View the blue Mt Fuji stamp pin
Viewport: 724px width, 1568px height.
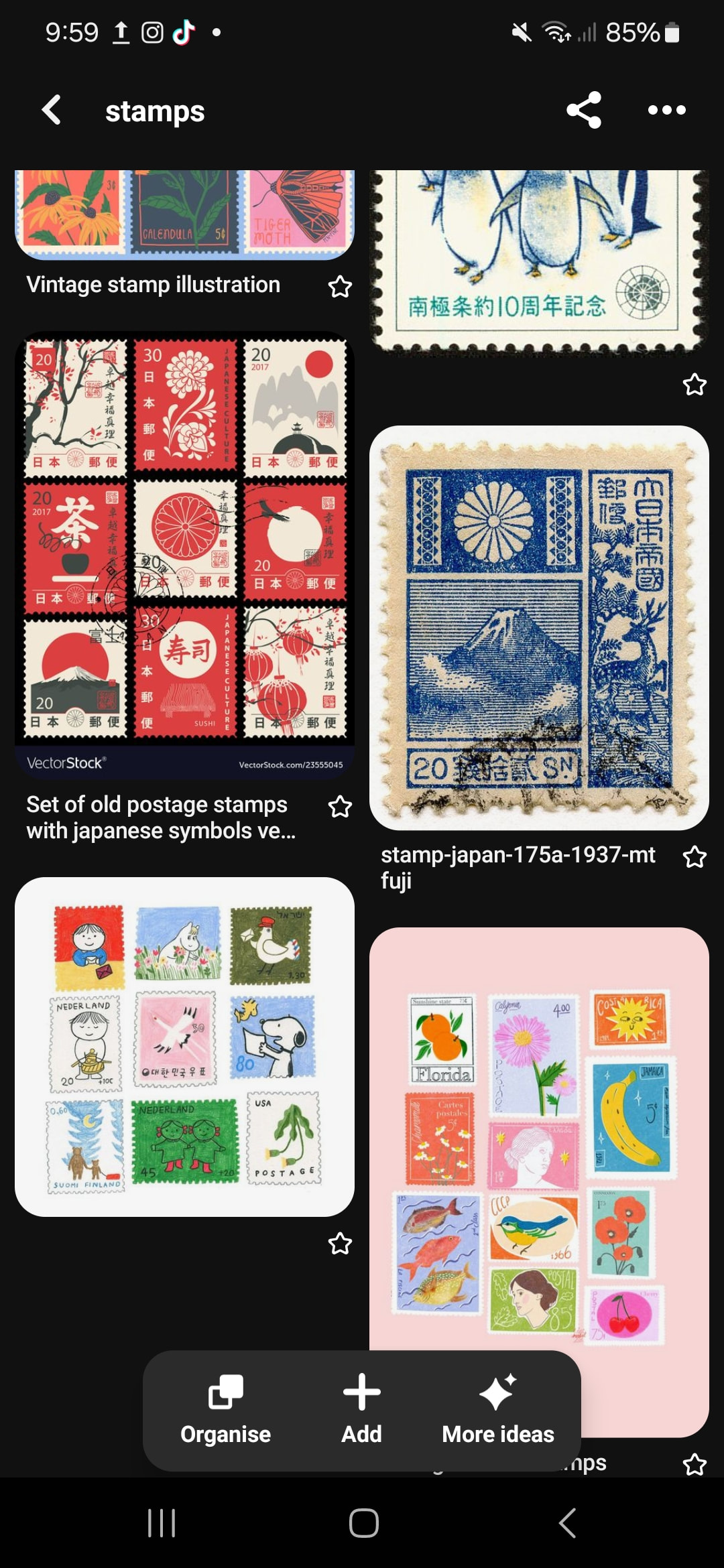539,628
